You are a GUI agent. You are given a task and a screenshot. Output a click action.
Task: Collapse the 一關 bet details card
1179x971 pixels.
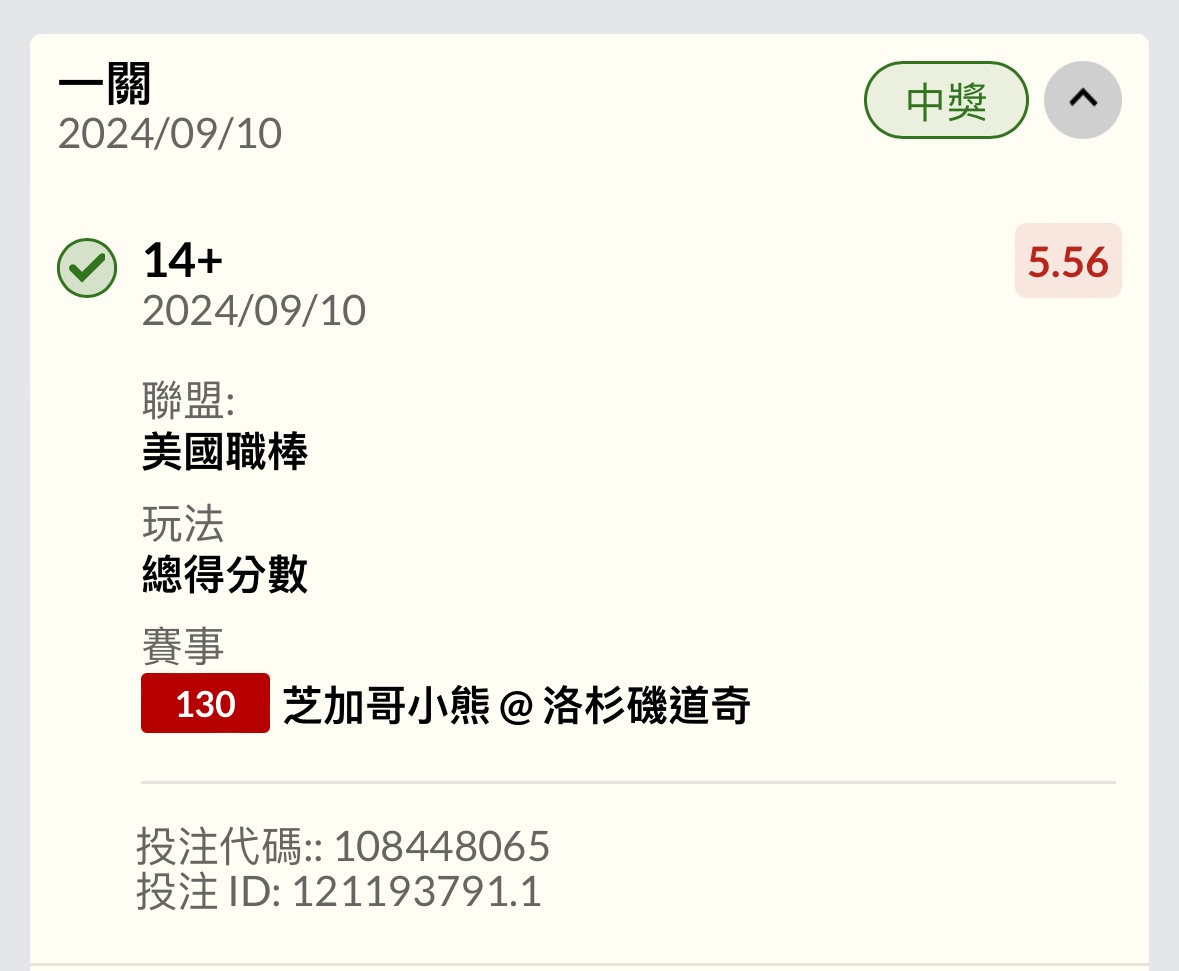[1082, 99]
